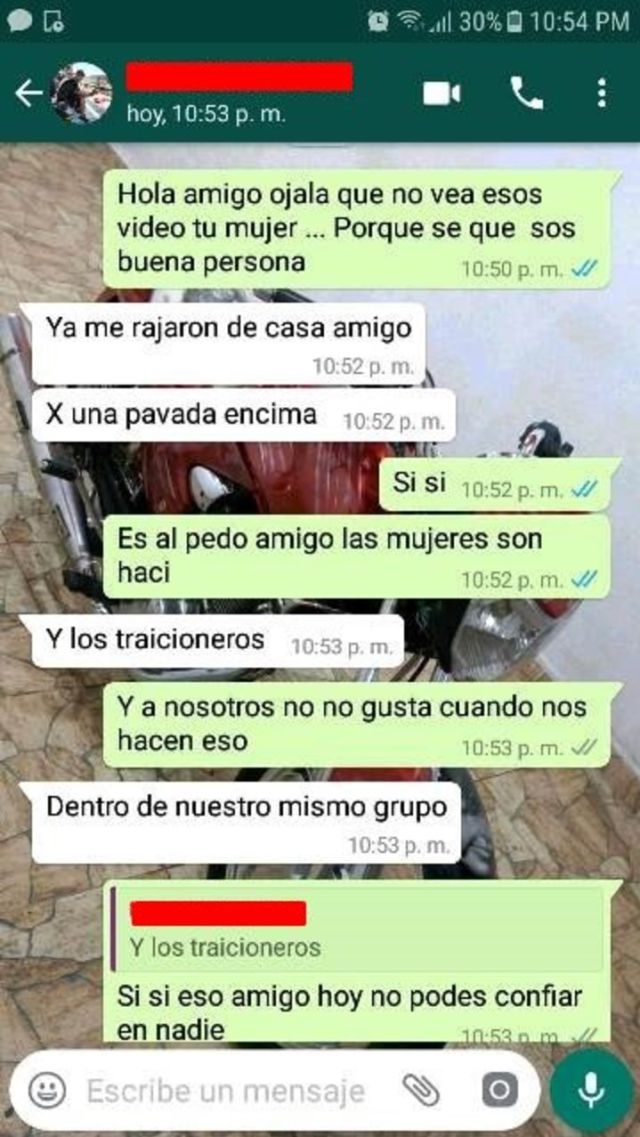
Task: Open the emoji picker
Action: pos(46,1091)
